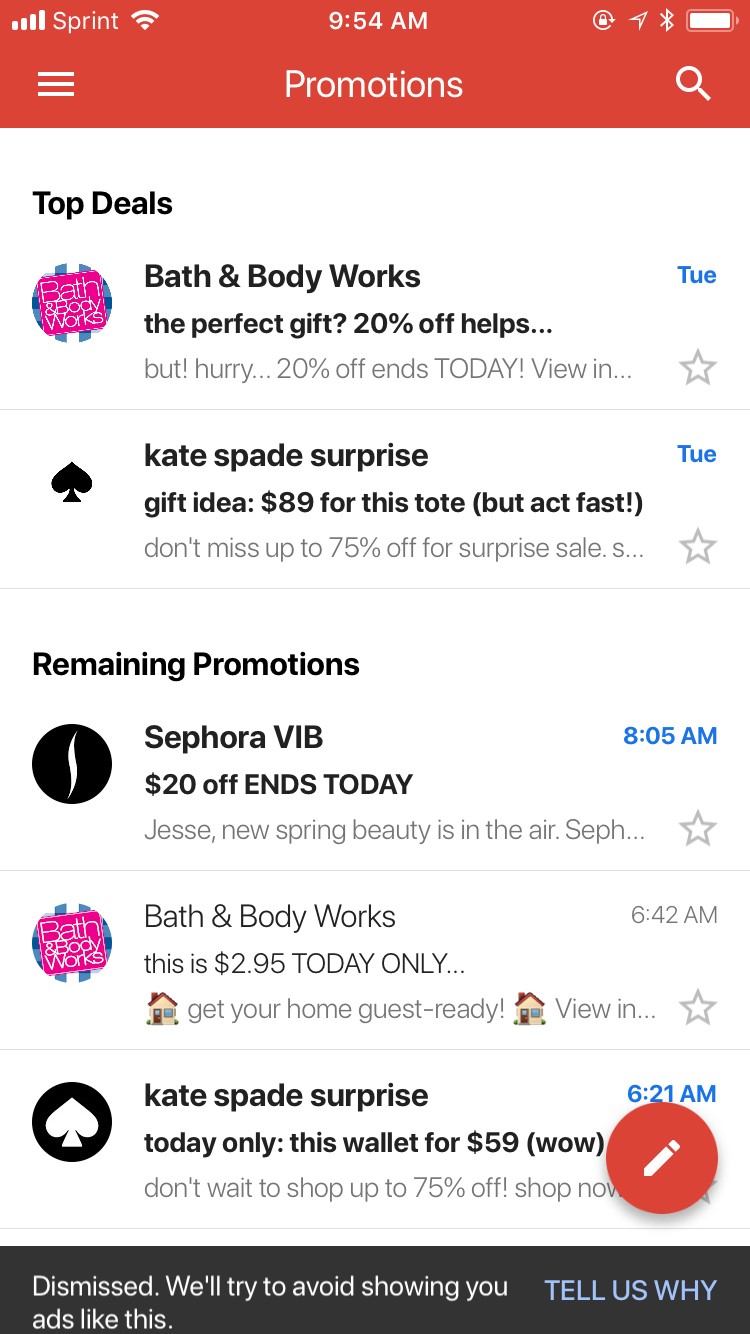The width and height of the screenshot is (750, 1334).
Task: Tap the TELL US WHY link
Action: click(630, 1290)
